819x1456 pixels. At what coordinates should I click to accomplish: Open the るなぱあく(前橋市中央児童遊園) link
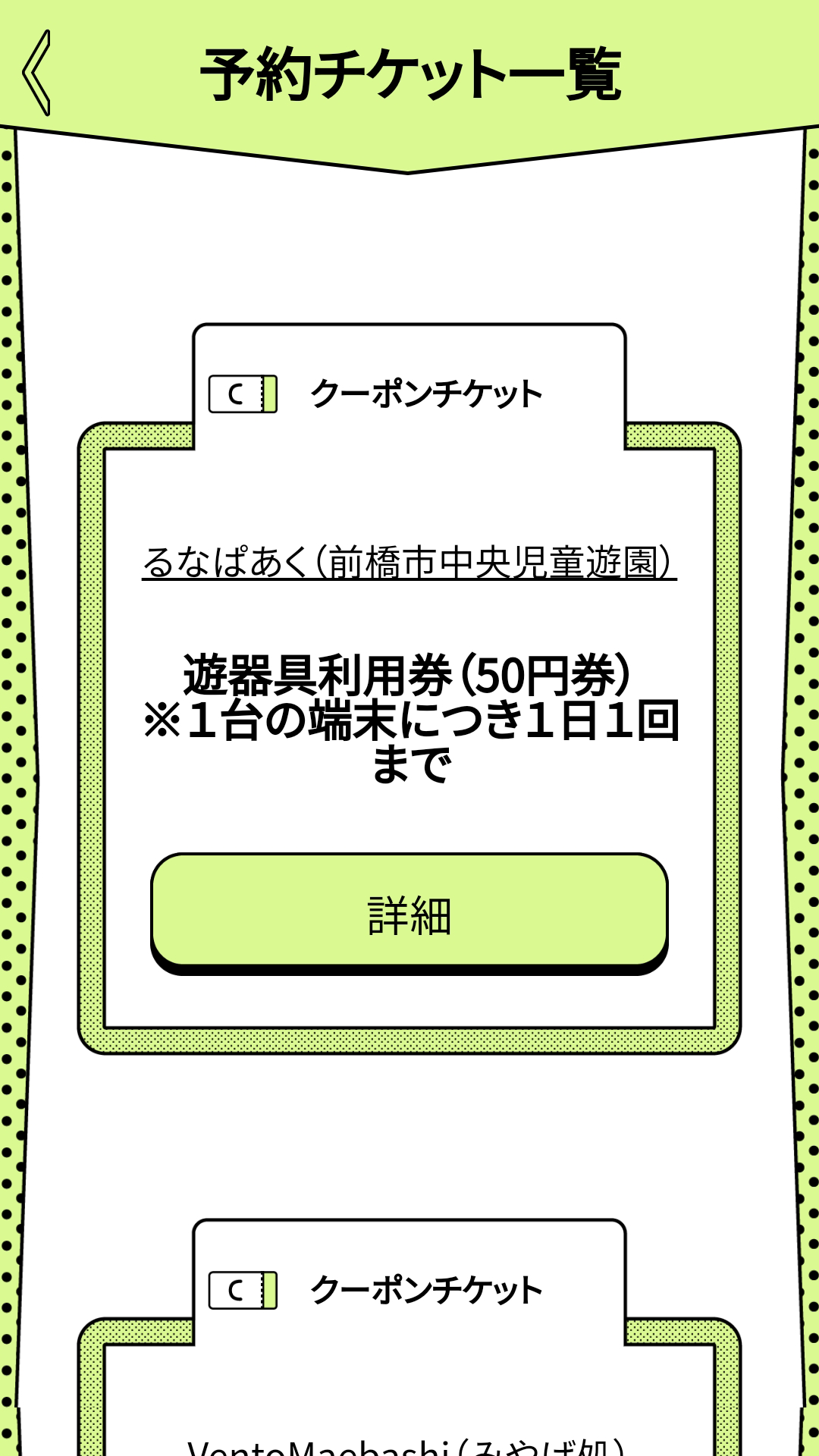409,563
